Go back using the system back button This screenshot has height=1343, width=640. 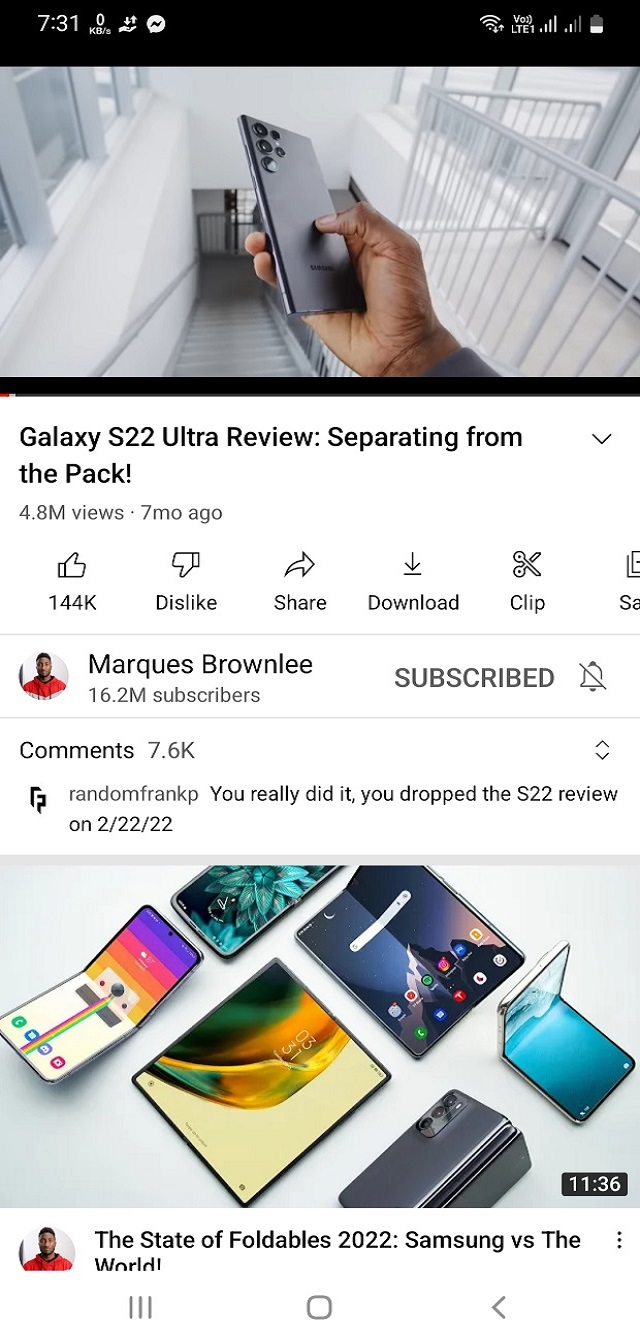[x=498, y=1306]
